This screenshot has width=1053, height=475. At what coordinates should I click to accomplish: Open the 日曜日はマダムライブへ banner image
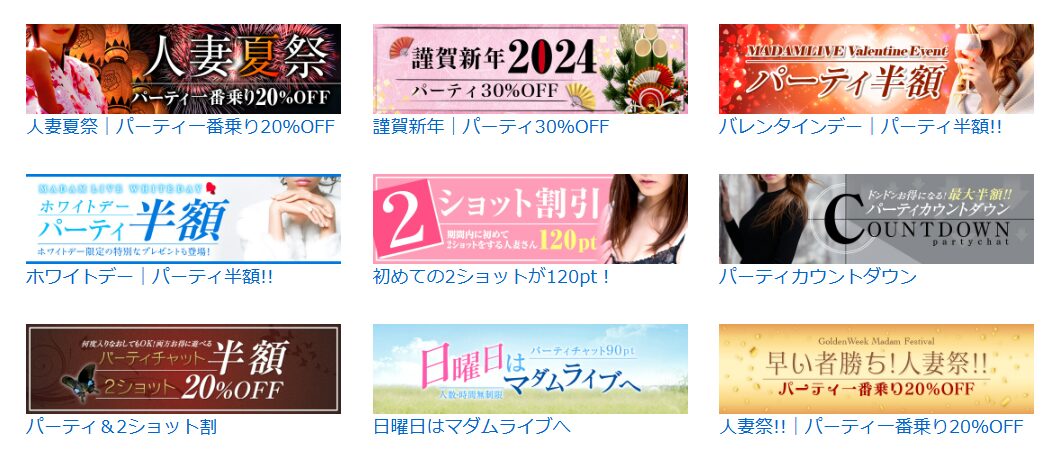tap(530, 368)
